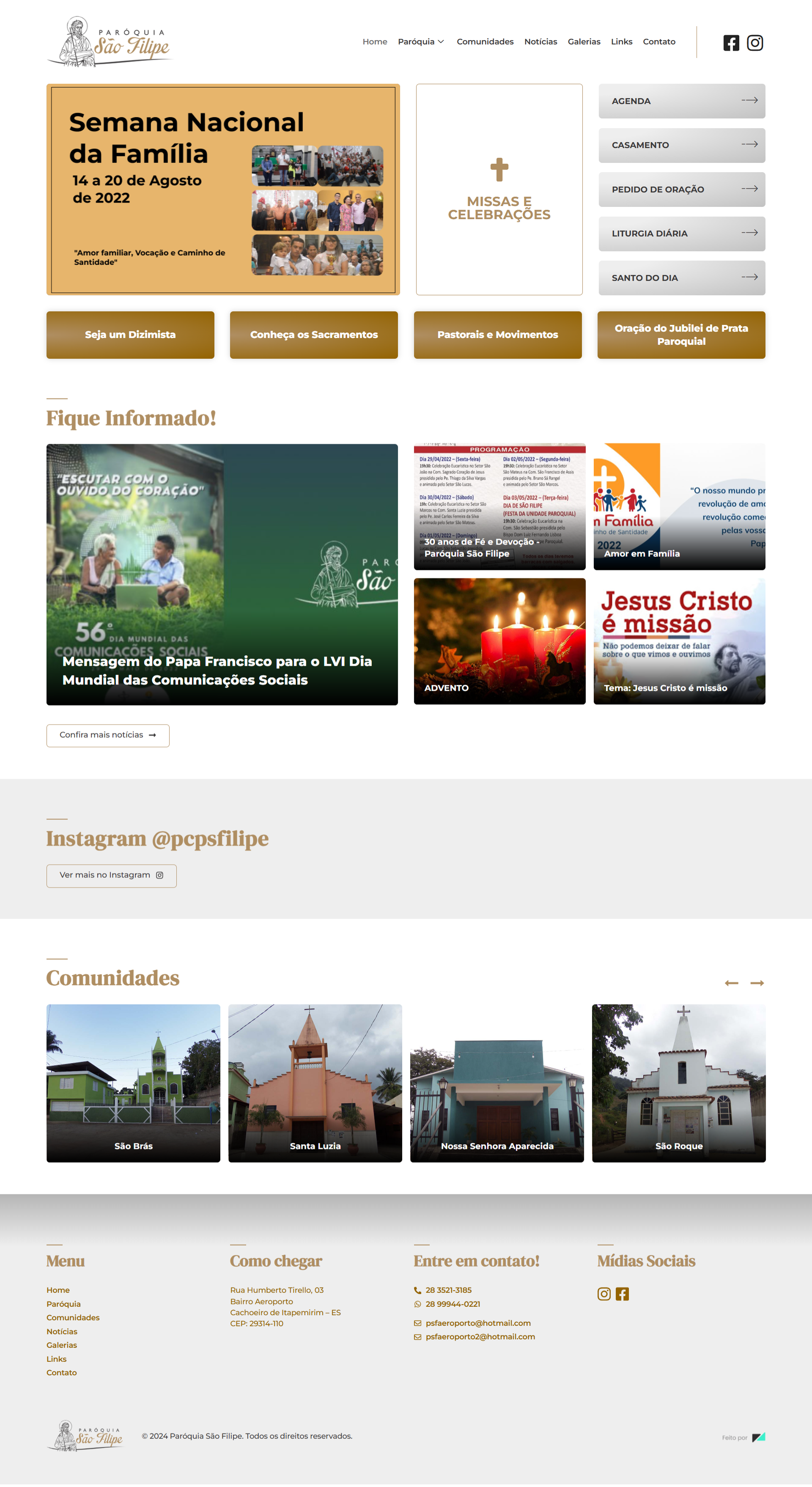Open Notícias in the top navigation
This screenshot has height=1487, width=812.
(x=540, y=41)
